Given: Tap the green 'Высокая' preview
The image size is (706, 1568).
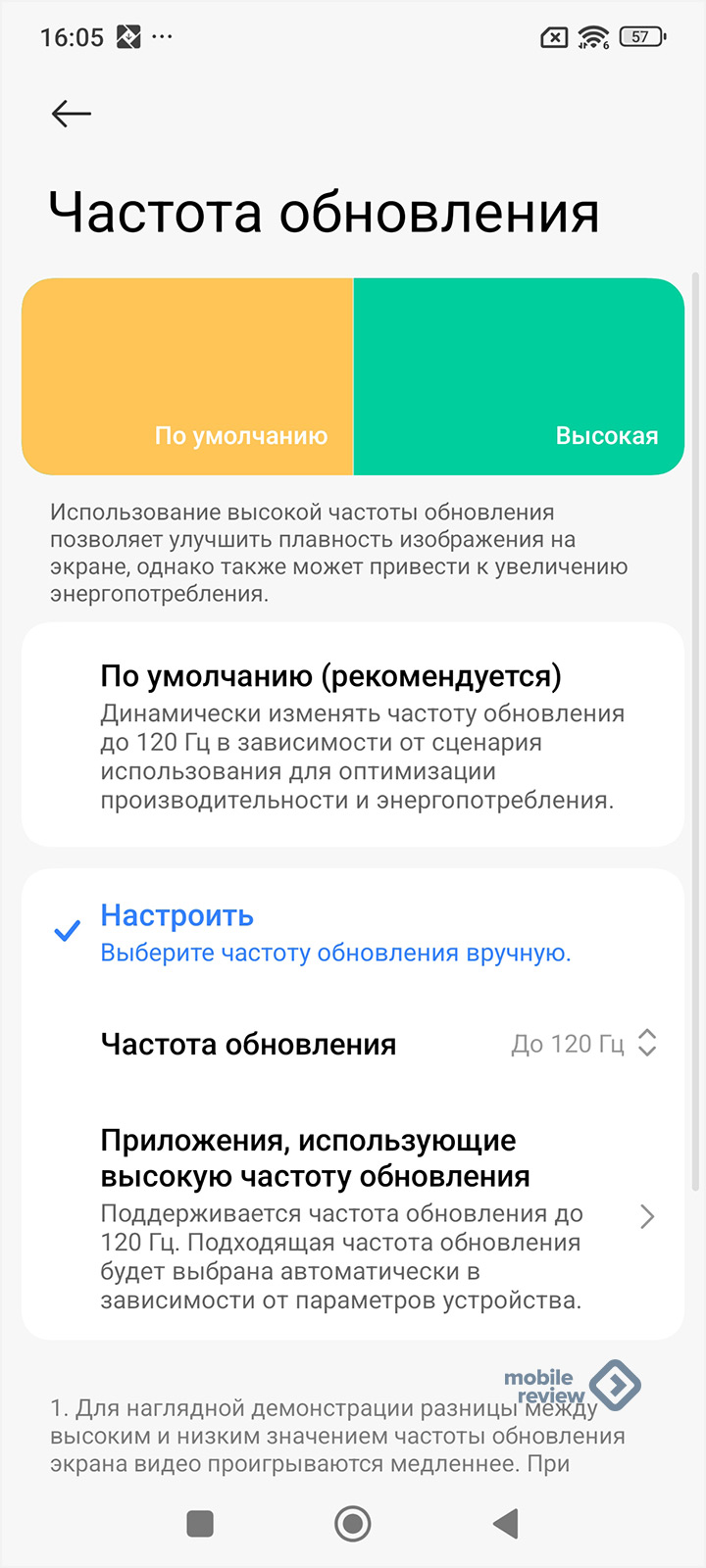Looking at the screenshot, I should click(x=519, y=377).
